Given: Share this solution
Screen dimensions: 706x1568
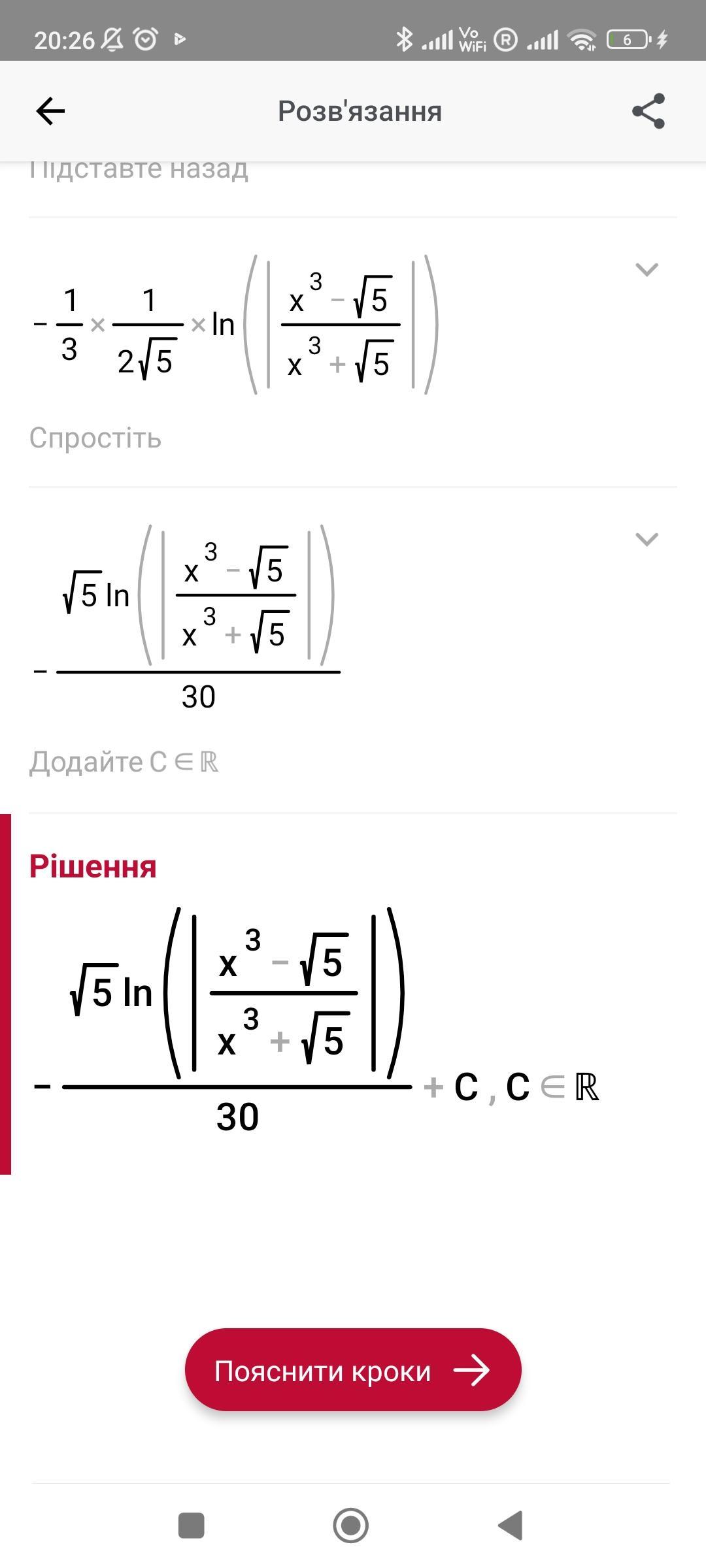Looking at the screenshot, I should [648, 111].
